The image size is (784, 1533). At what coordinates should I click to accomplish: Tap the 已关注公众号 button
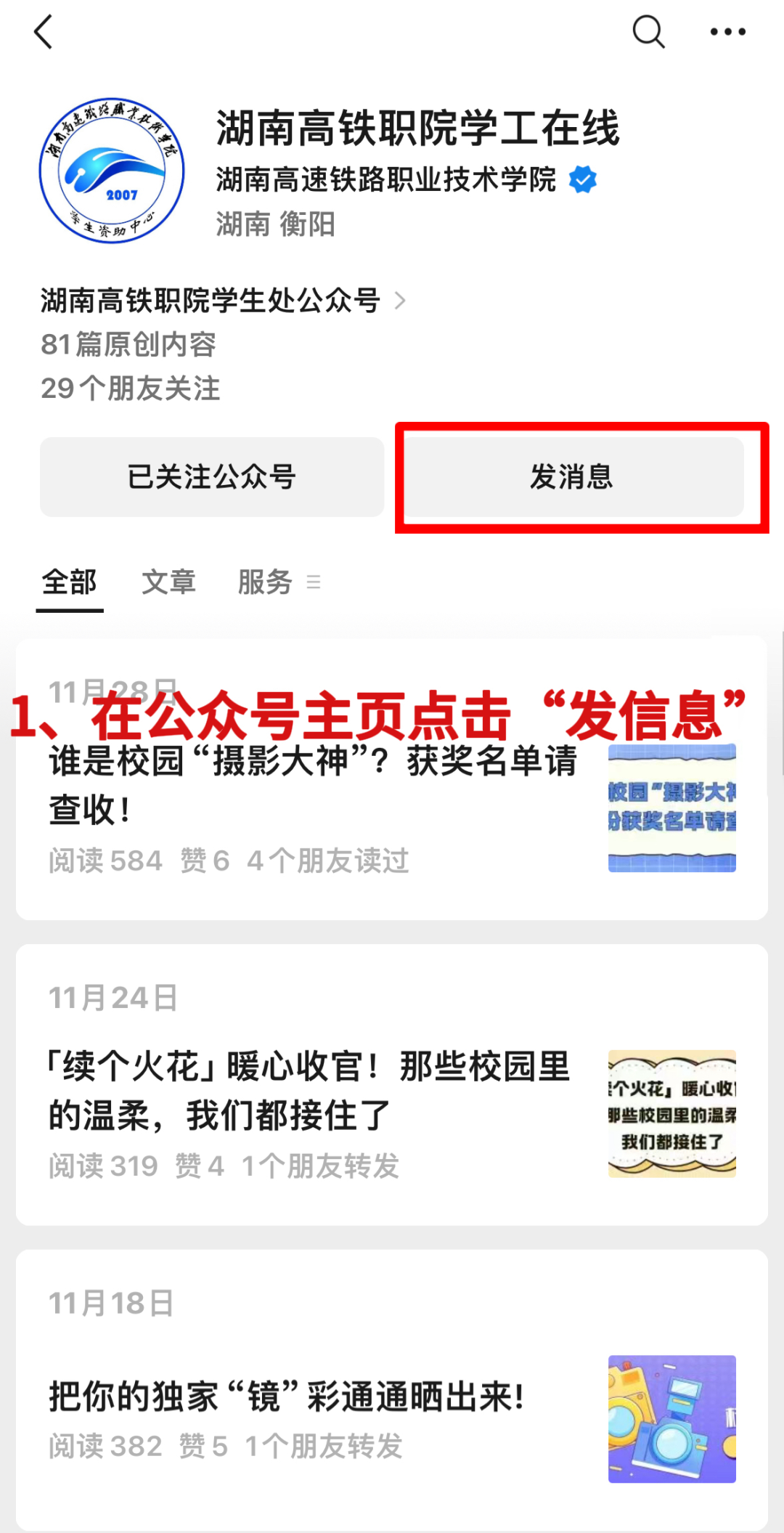point(211,477)
